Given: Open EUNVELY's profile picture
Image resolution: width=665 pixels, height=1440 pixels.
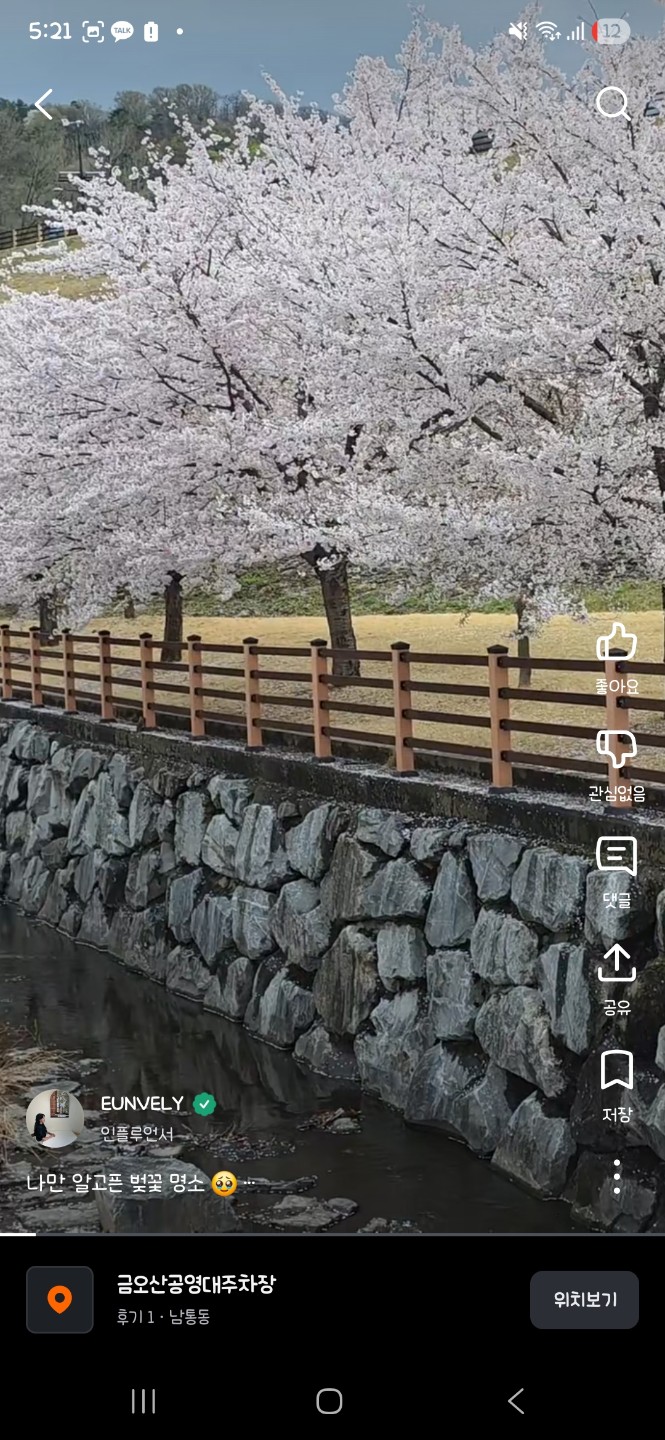Looking at the screenshot, I should click(x=55, y=1118).
